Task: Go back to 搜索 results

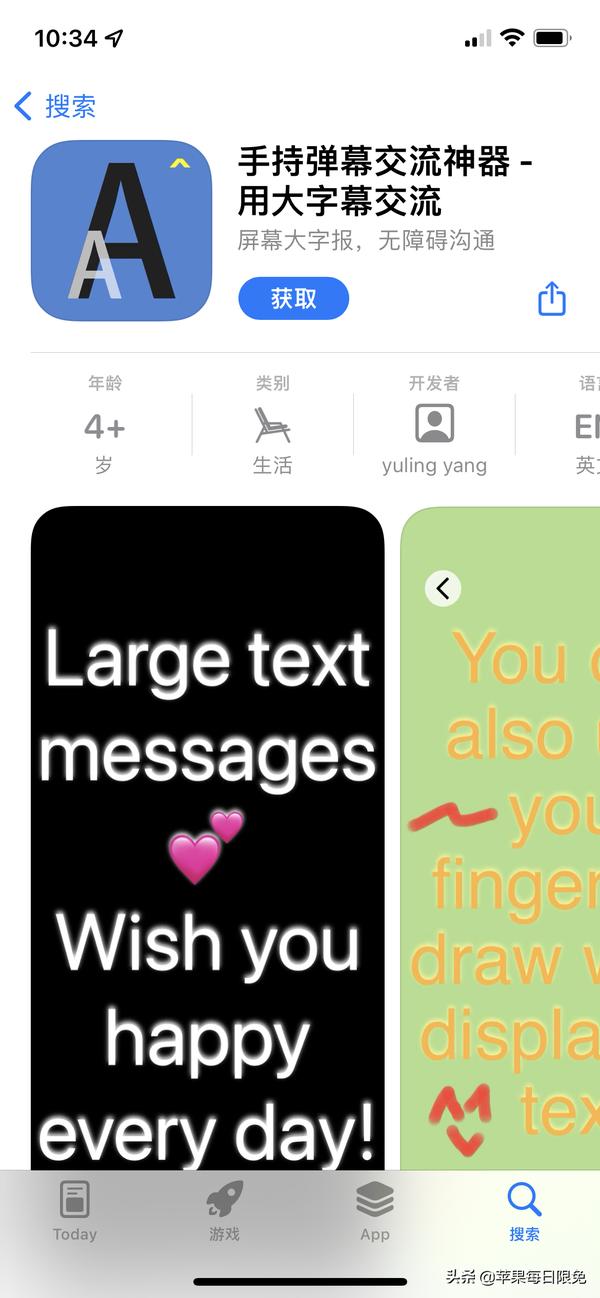Action: pos(55,106)
